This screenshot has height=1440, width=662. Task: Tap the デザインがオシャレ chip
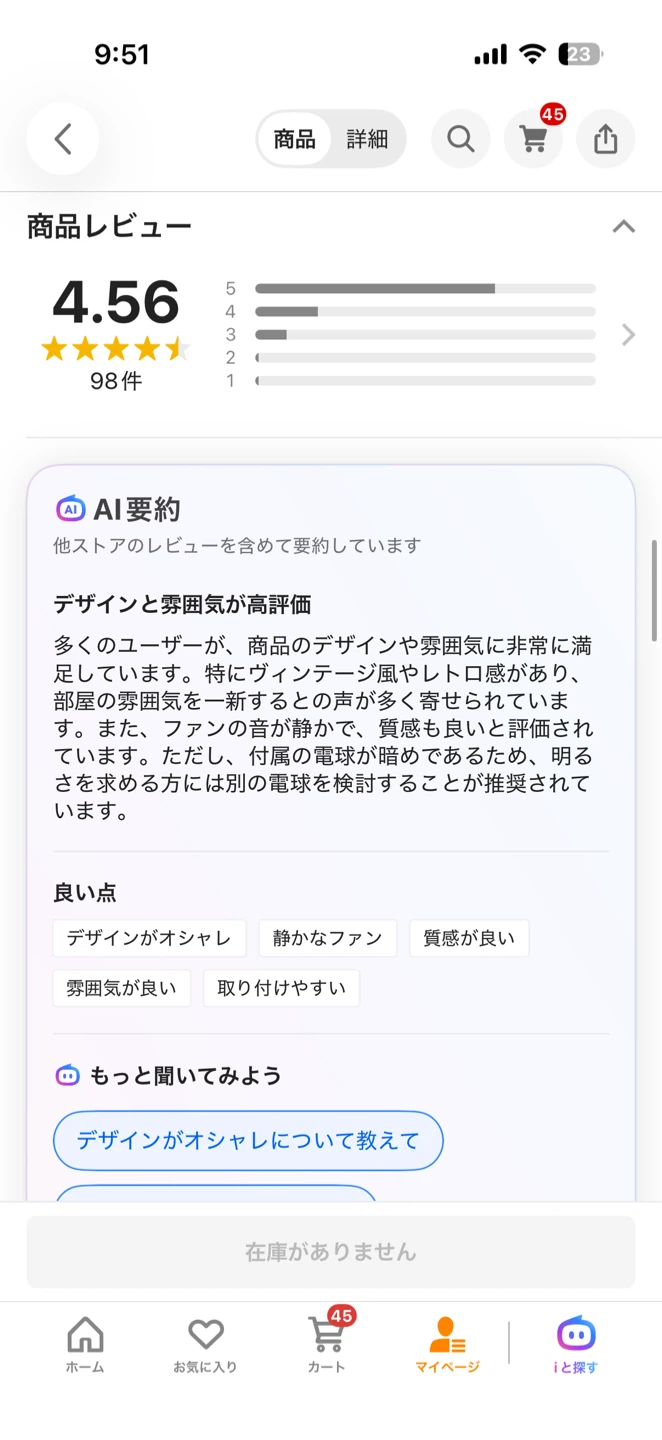point(149,938)
